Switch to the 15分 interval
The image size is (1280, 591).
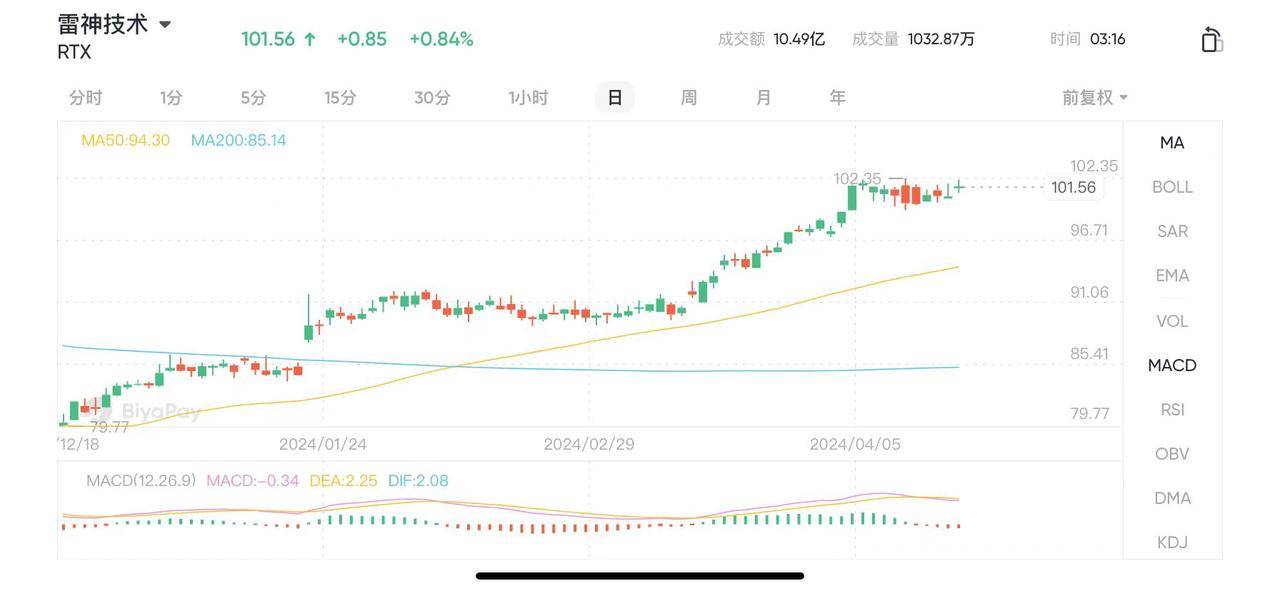click(340, 98)
